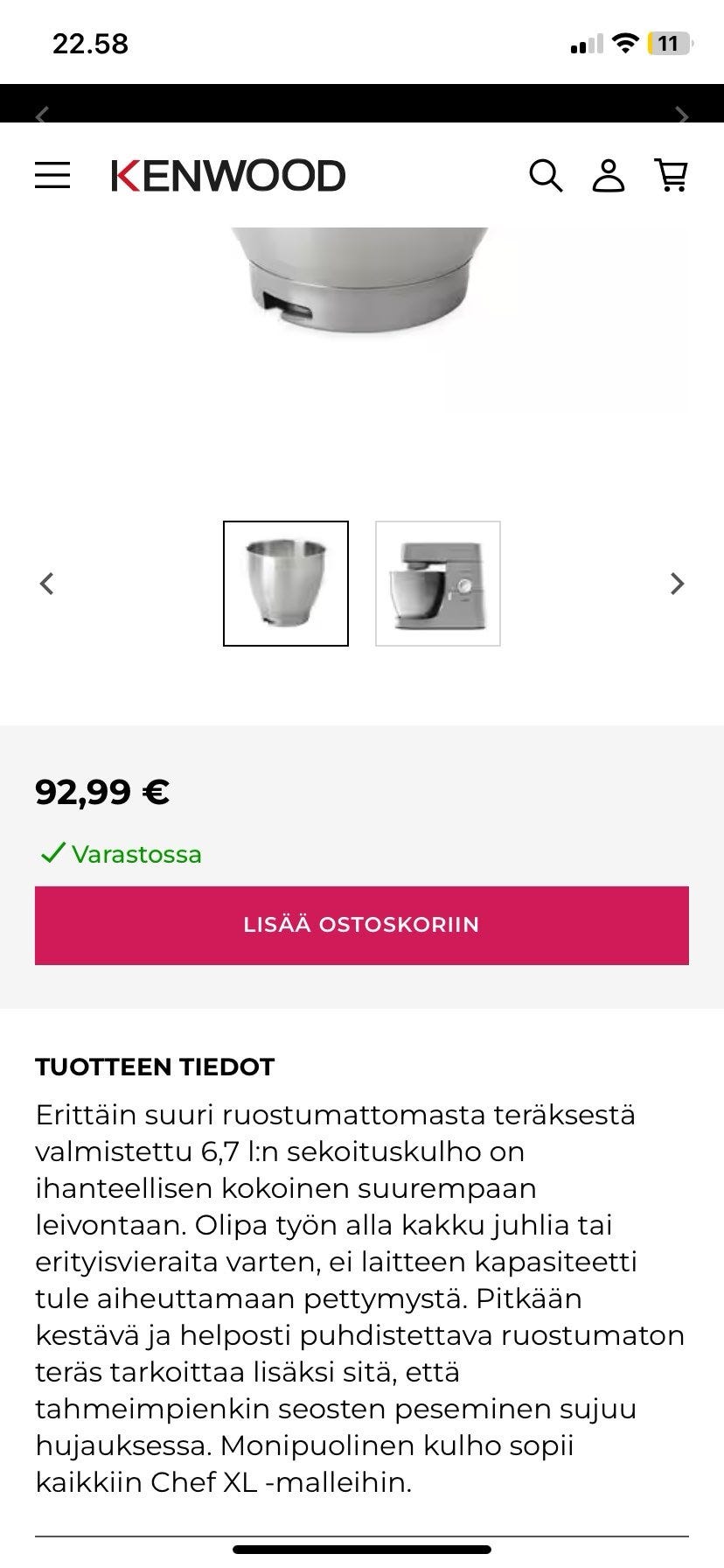
Task: Click the right chevron in the top banner
Action: 683,115
